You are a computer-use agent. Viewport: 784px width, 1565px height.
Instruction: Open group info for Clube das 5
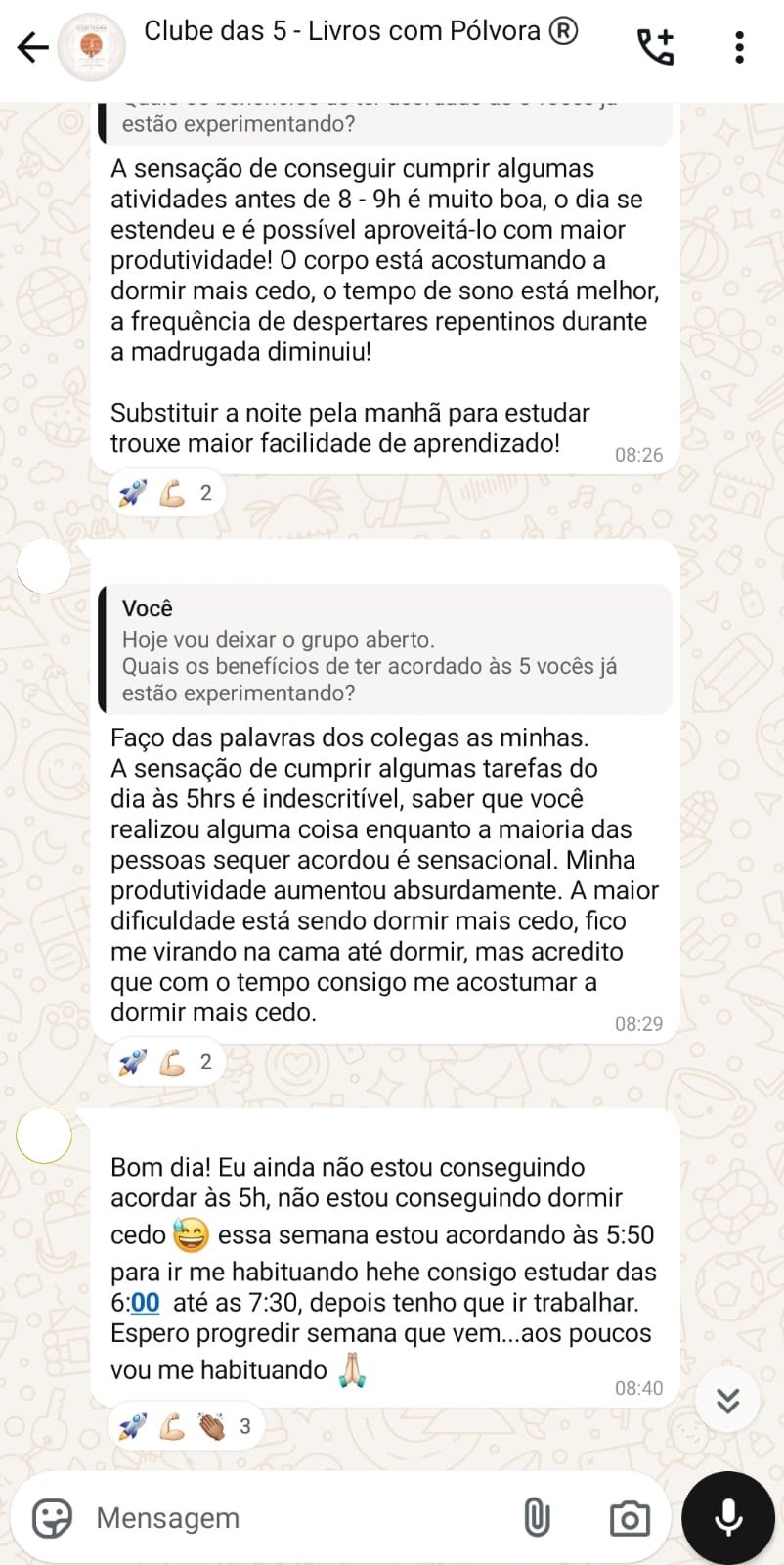point(360,32)
